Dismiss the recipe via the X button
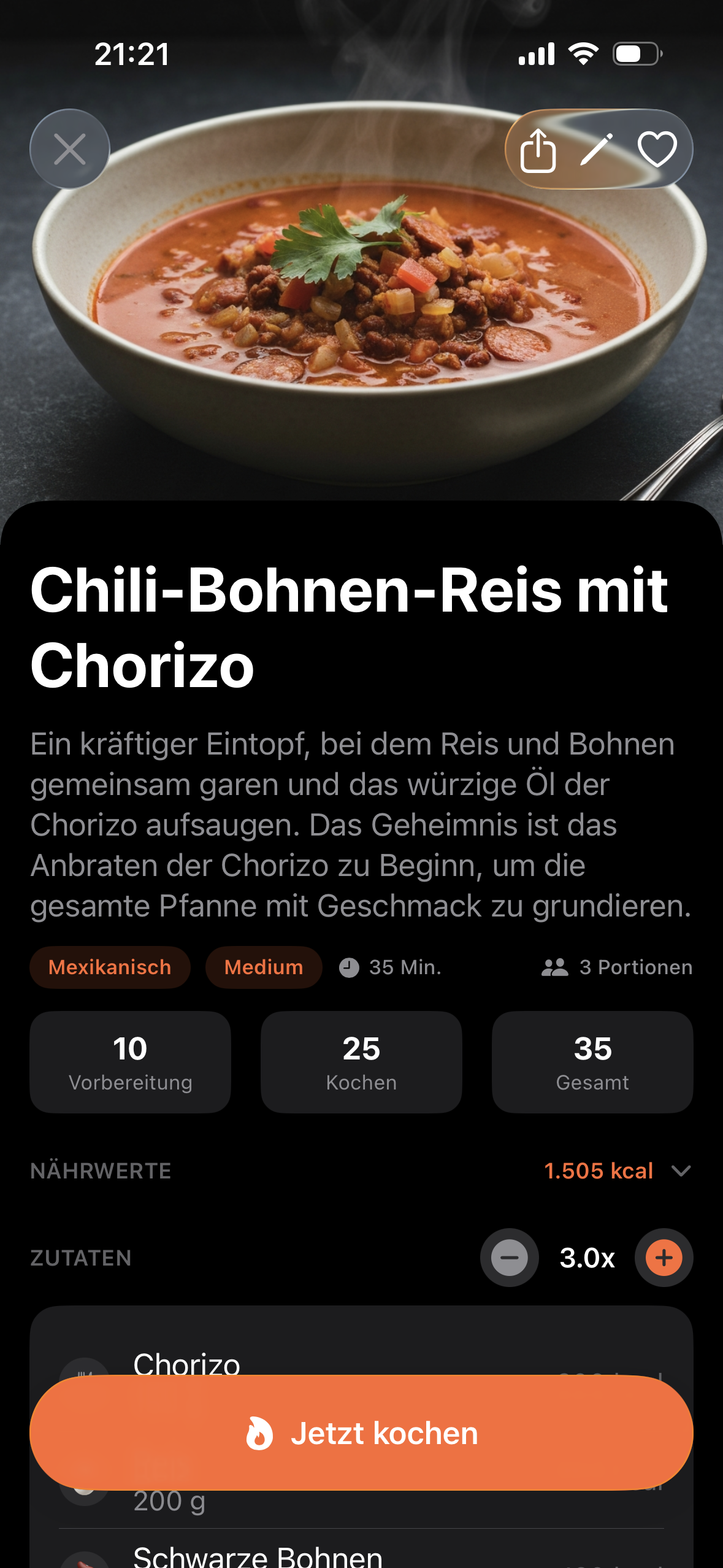 pos(69,148)
